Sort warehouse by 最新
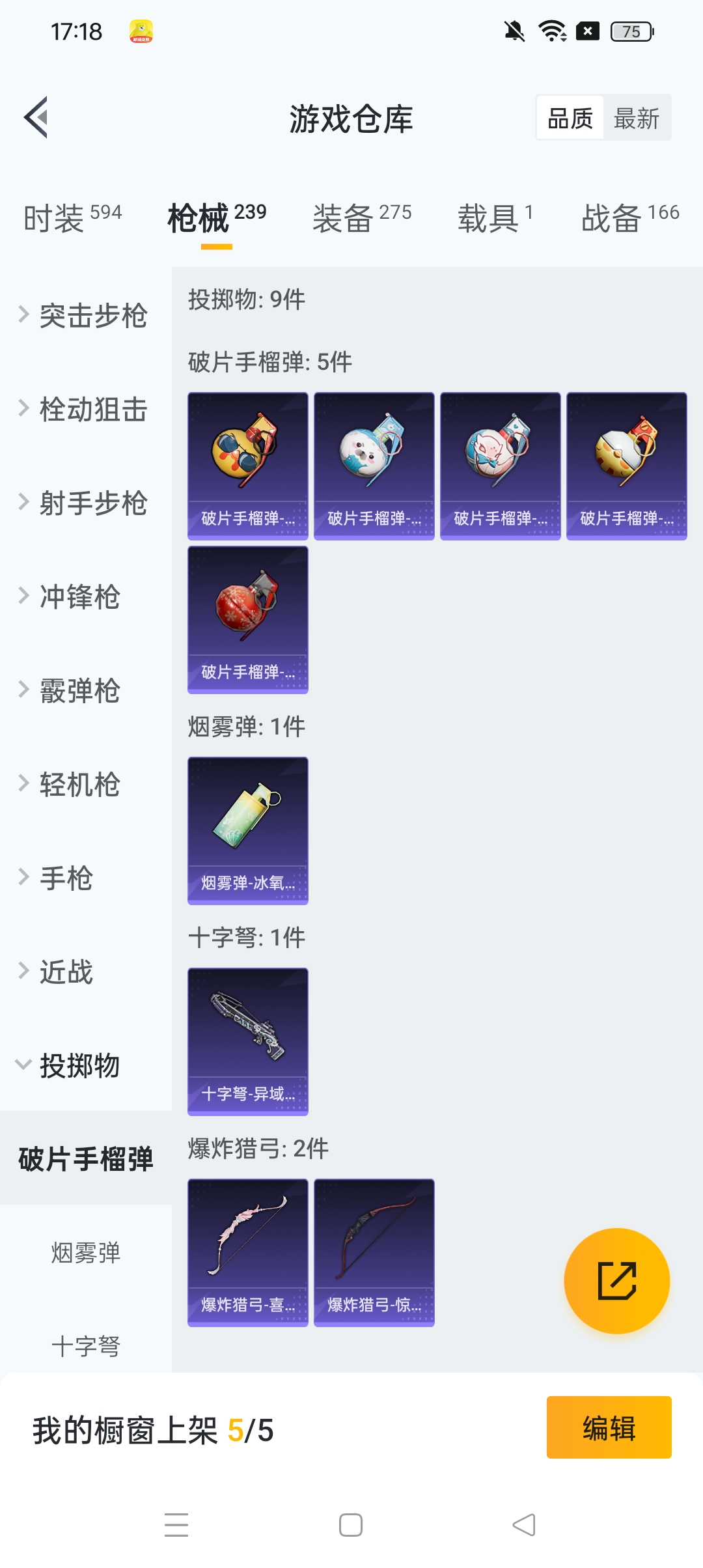 pos(636,119)
